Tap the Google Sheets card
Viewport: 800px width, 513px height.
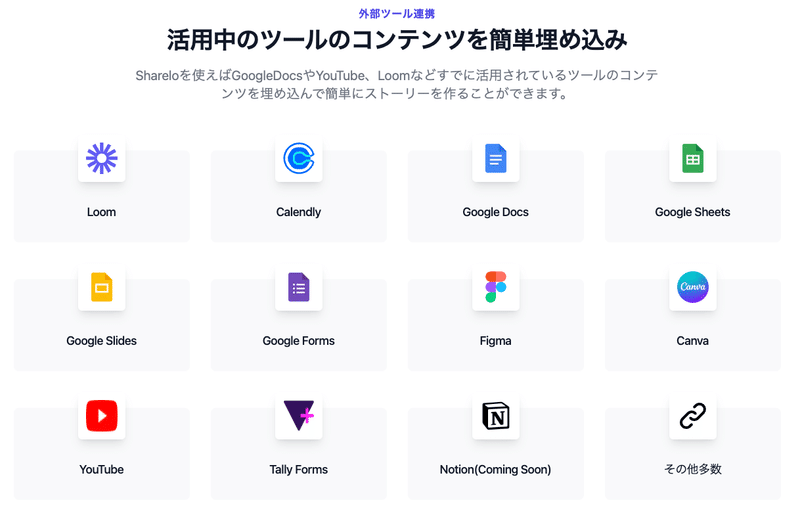(x=692, y=196)
